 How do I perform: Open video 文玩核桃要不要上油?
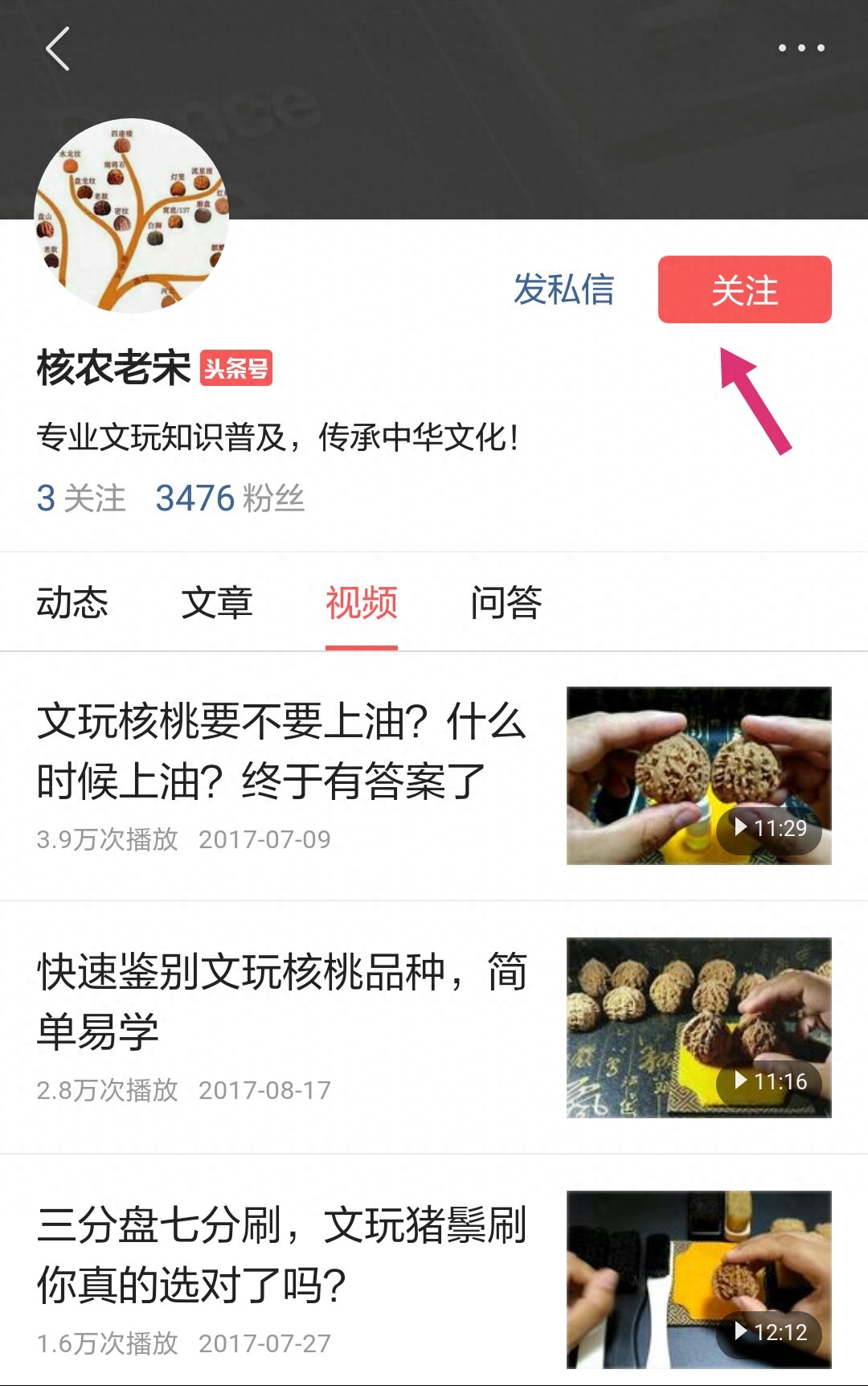[x=281, y=751]
